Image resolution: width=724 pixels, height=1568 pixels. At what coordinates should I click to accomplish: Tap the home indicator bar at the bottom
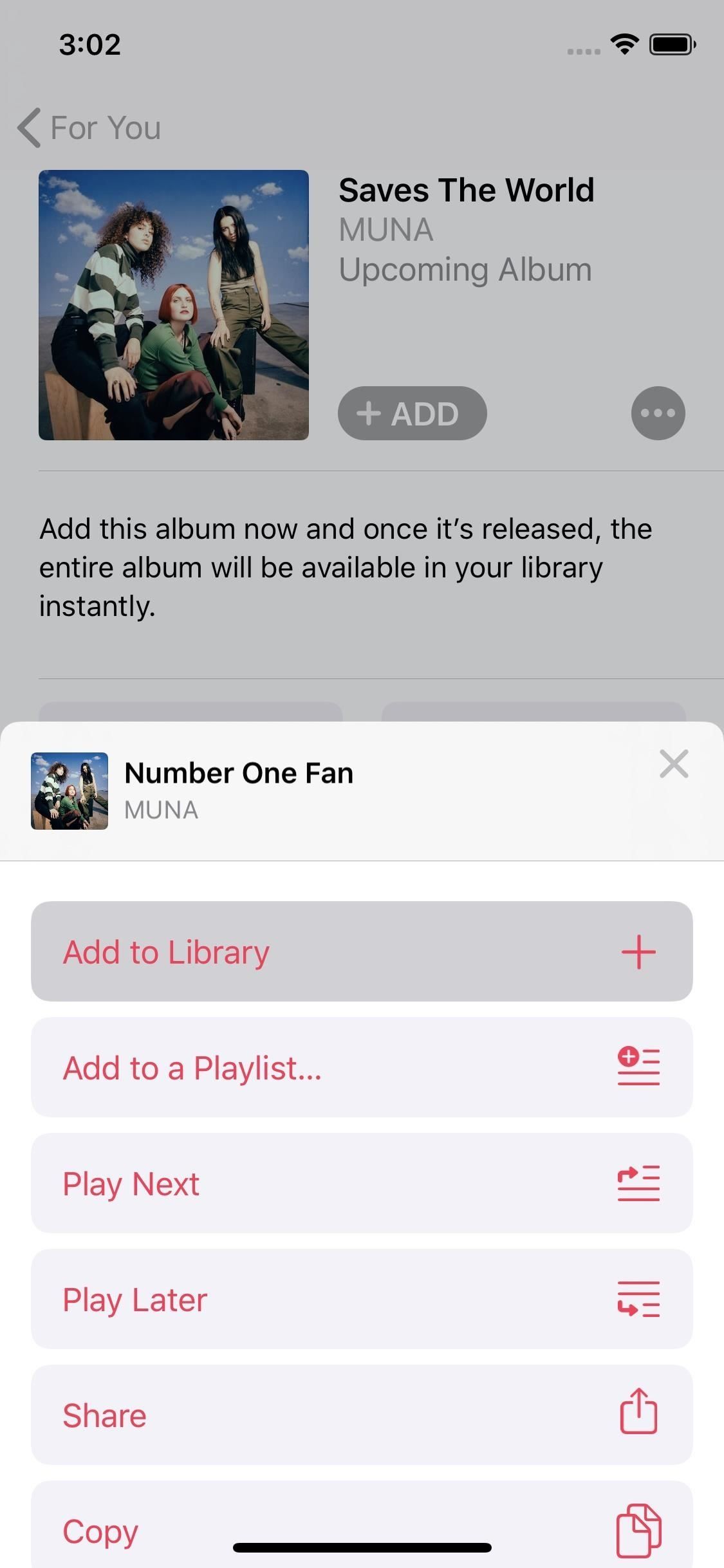pos(362,1546)
